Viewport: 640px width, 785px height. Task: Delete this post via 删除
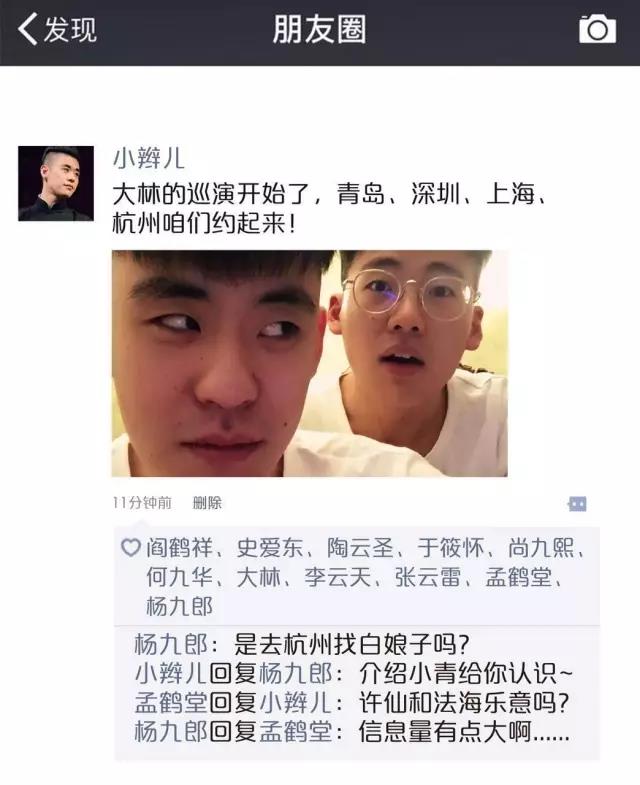(207, 503)
